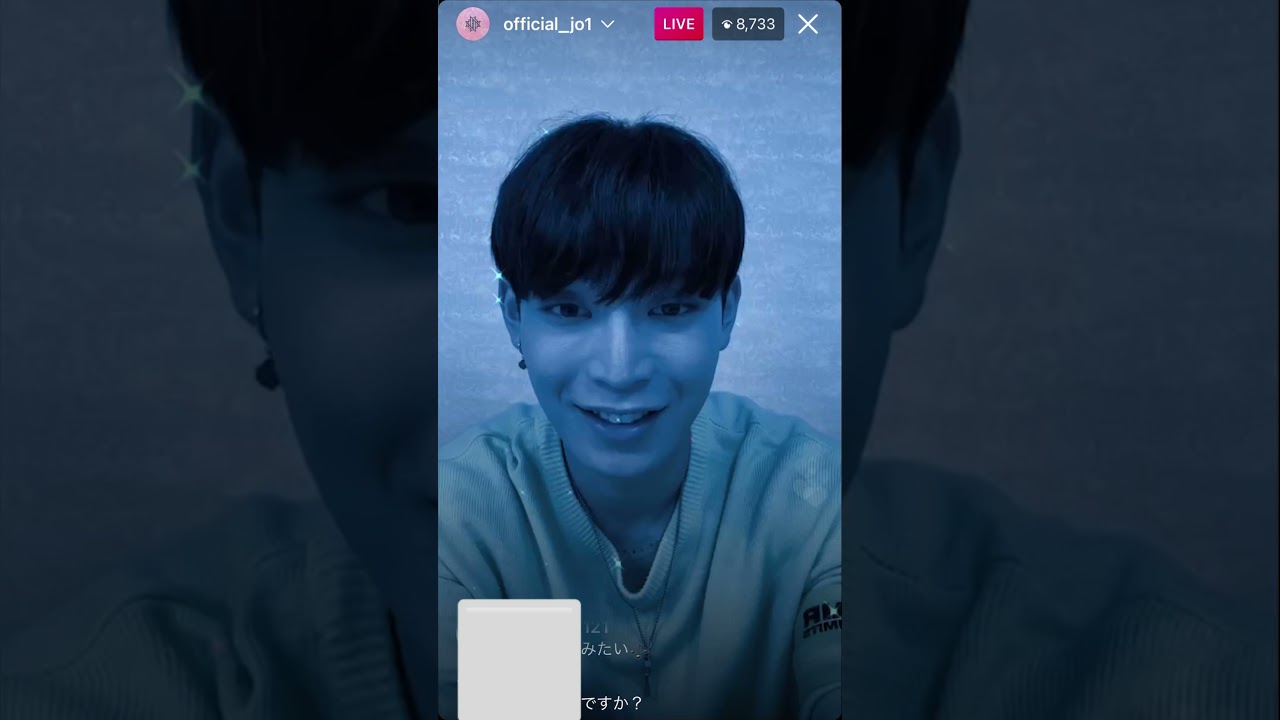Screen dimensions: 1280x720
Task: Open the official_jo1 profile picture
Action: pyautogui.click(x=473, y=24)
